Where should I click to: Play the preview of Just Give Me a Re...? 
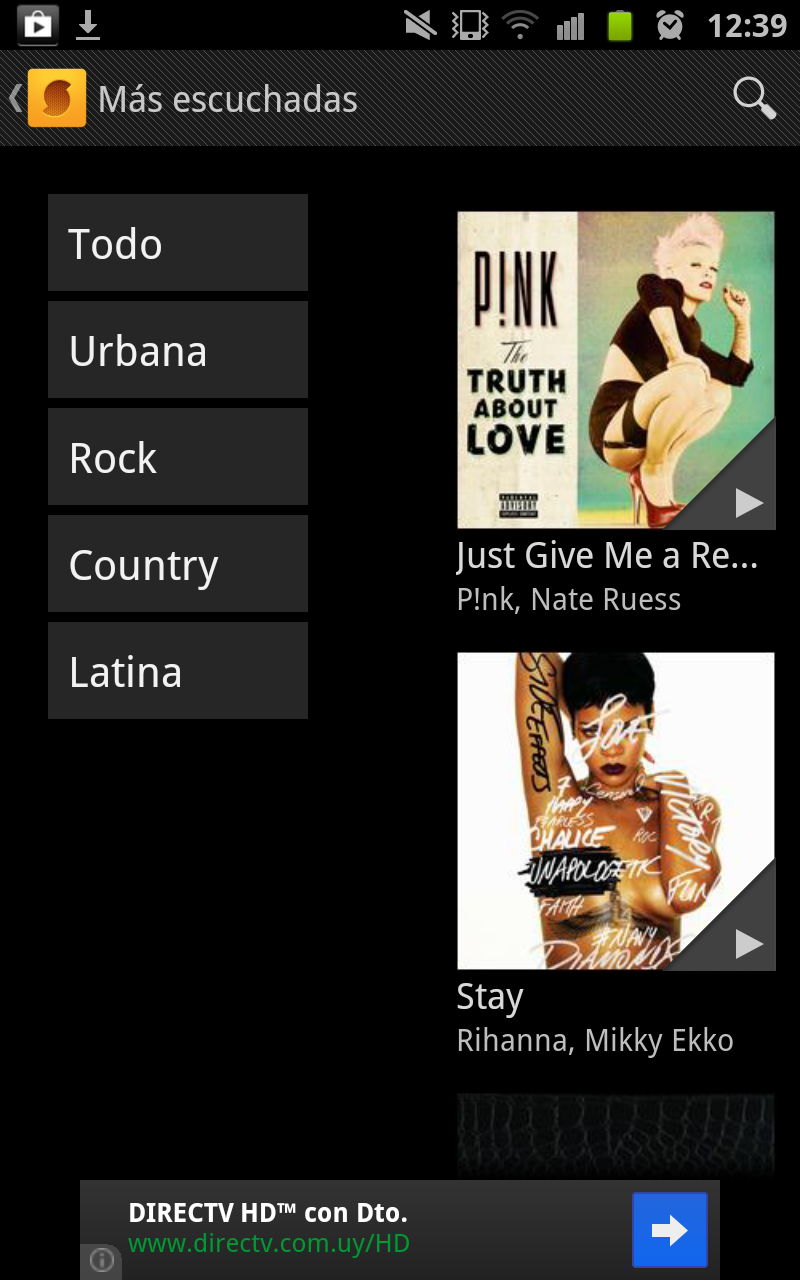pos(749,503)
